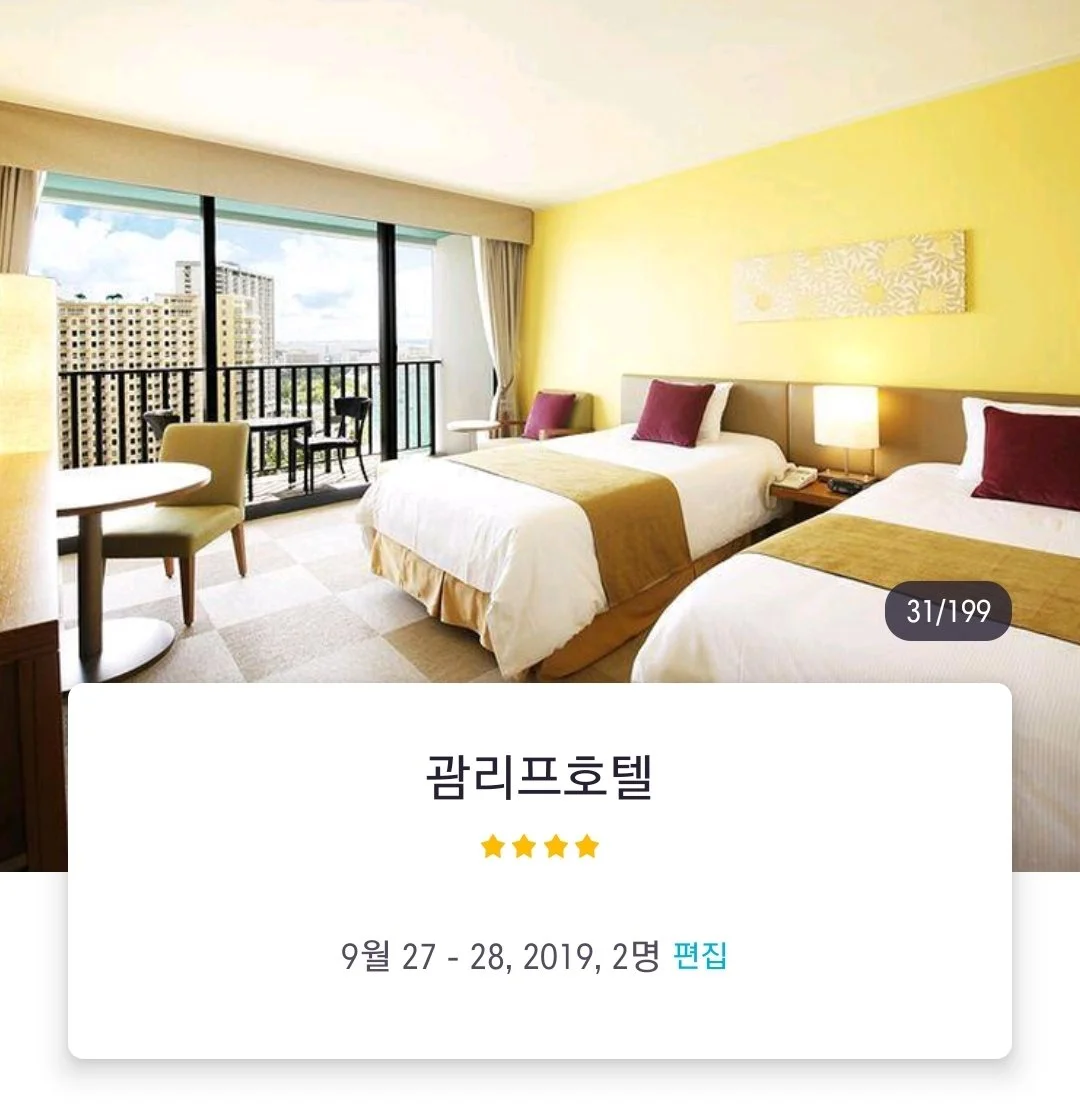Tap the leftmost star under the hotel name

[491, 845]
